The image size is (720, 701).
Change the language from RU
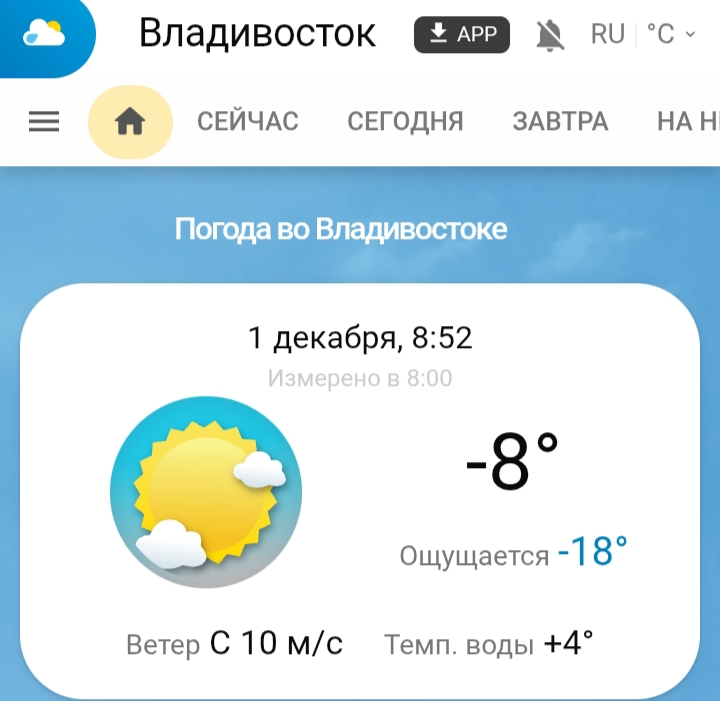(607, 34)
